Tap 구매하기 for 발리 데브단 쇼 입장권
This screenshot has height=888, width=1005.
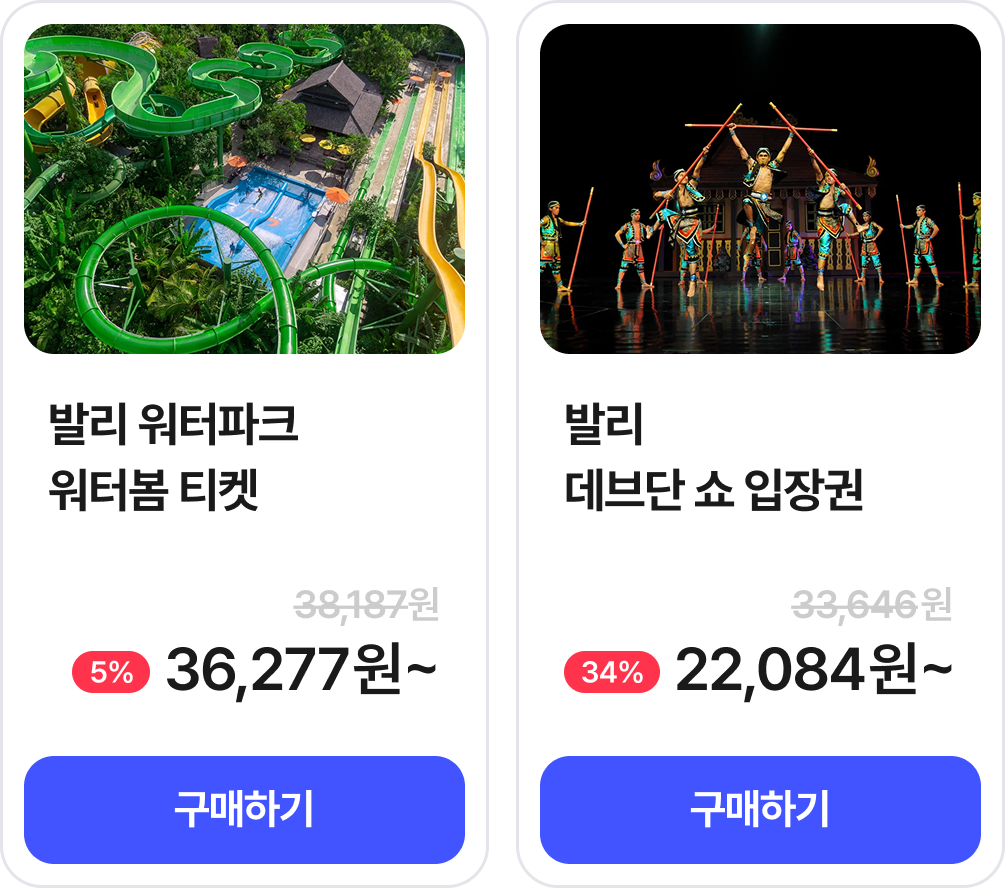pyautogui.click(x=760, y=809)
